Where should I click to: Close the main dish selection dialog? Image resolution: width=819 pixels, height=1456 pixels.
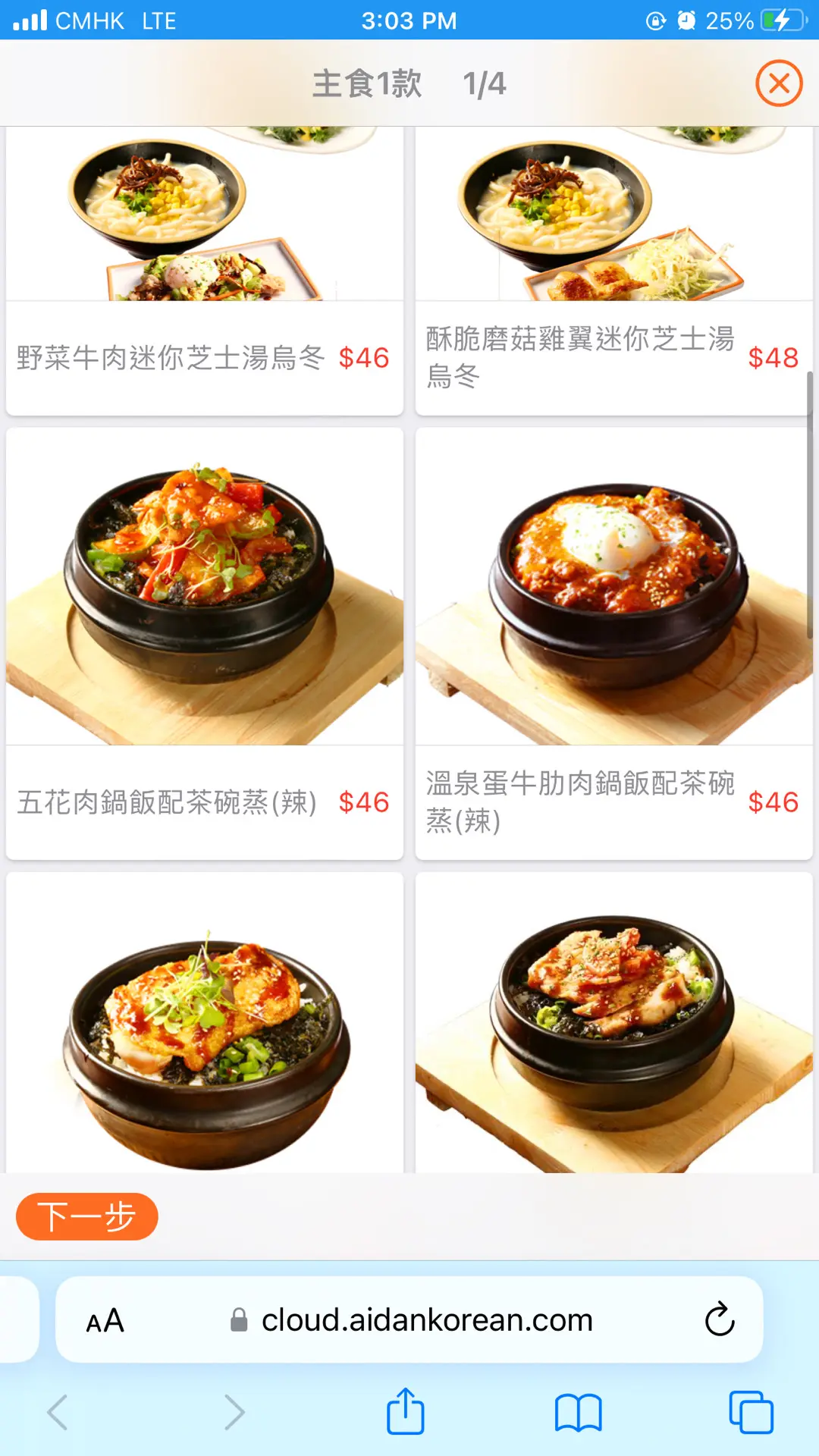click(779, 83)
